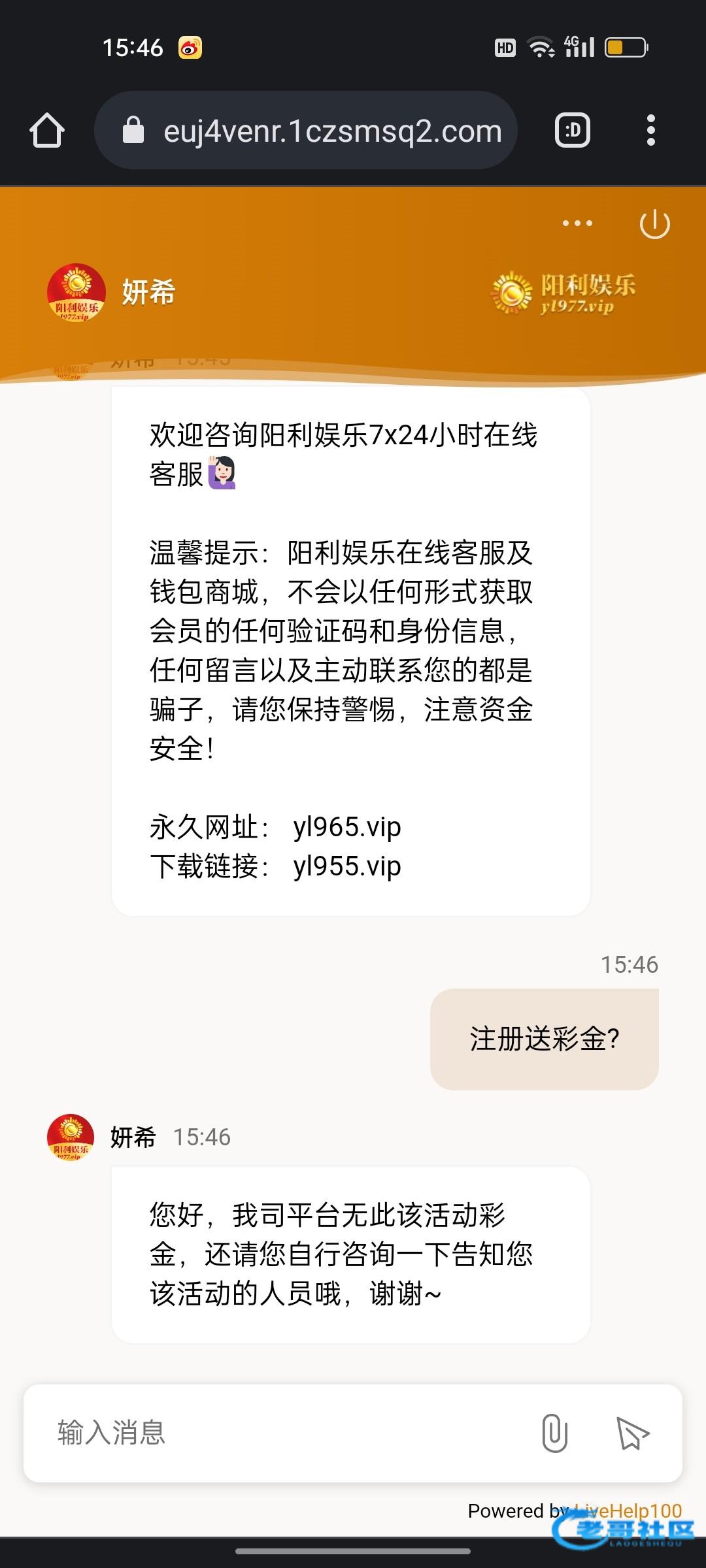Go to the browser home page
This screenshot has height=1568, width=706.
(47, 131)
